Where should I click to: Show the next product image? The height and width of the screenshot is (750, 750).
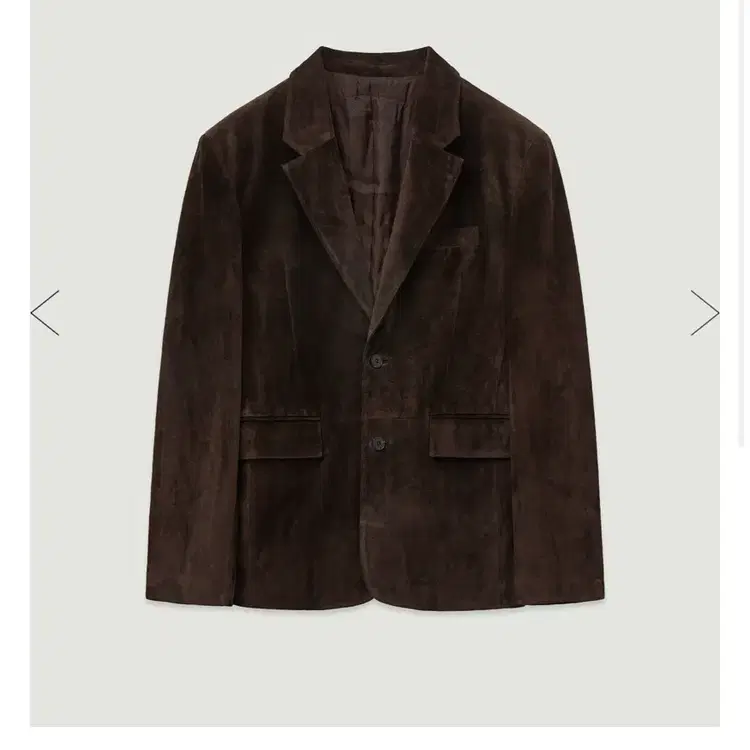click(704, 313)
